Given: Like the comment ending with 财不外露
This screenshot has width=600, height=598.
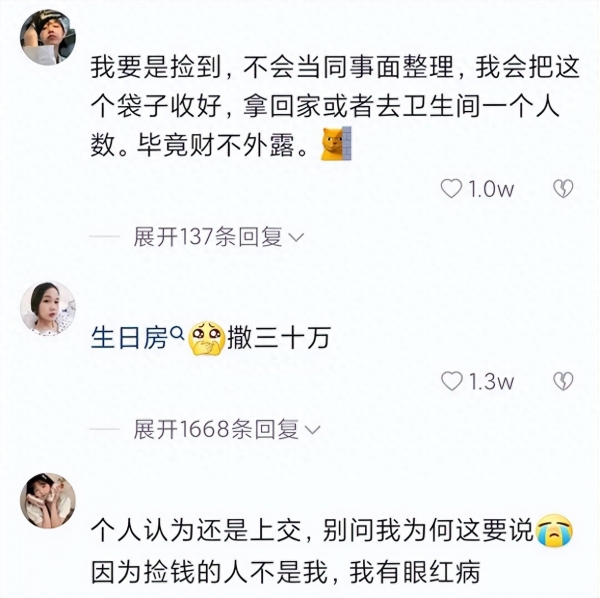Looking at the screenshot, I should (x=453, y=189).
